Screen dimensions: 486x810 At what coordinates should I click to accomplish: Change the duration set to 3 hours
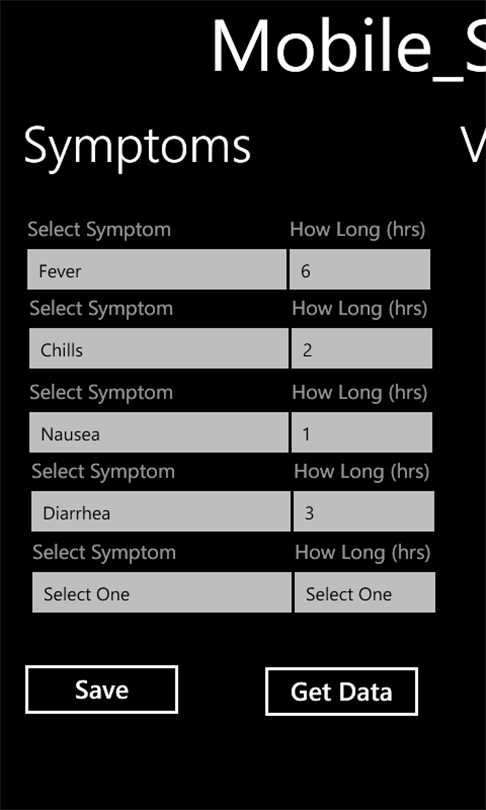click(364, 511)
